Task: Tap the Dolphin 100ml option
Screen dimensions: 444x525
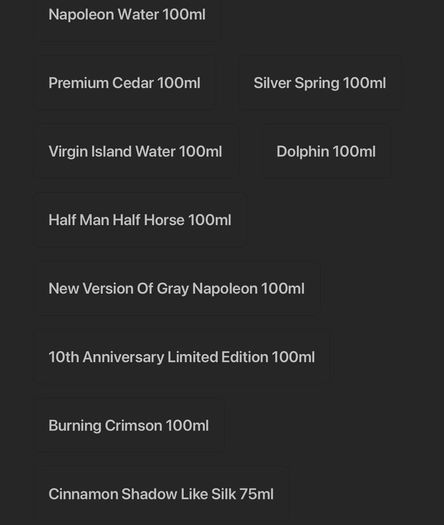Action: click(326, 152)
